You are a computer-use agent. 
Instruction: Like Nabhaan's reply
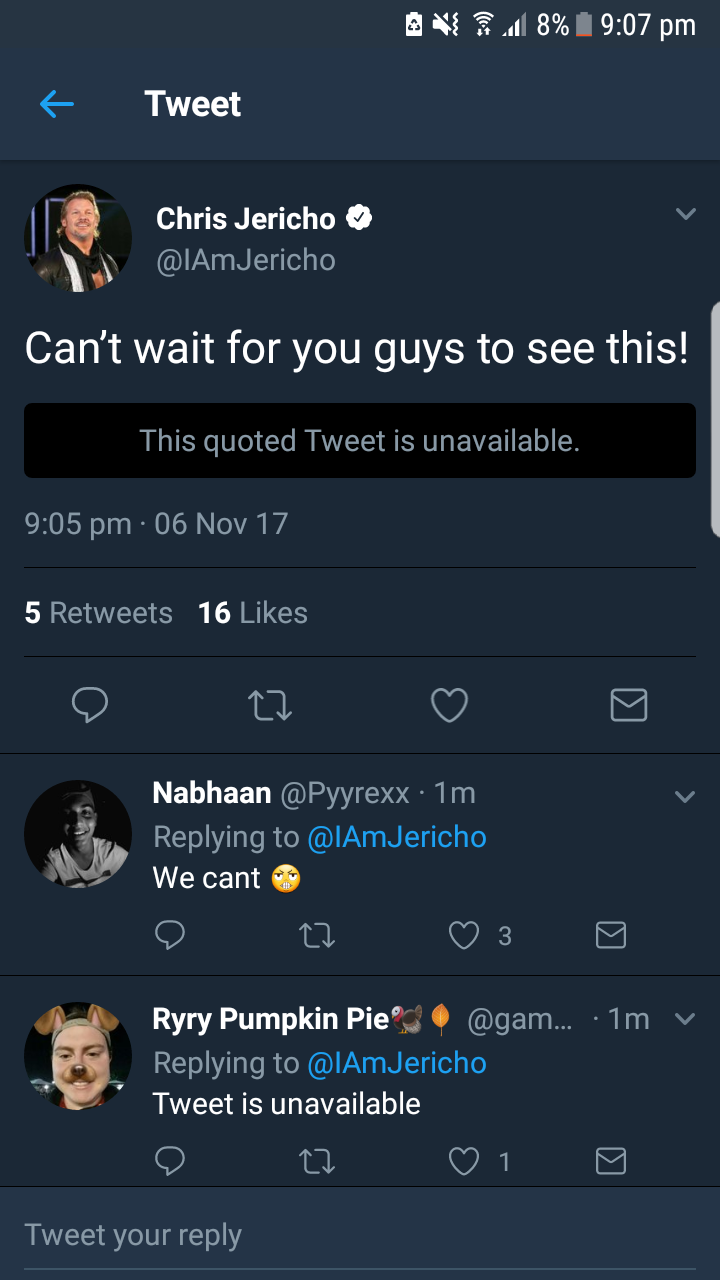click(x=463, y=935)
